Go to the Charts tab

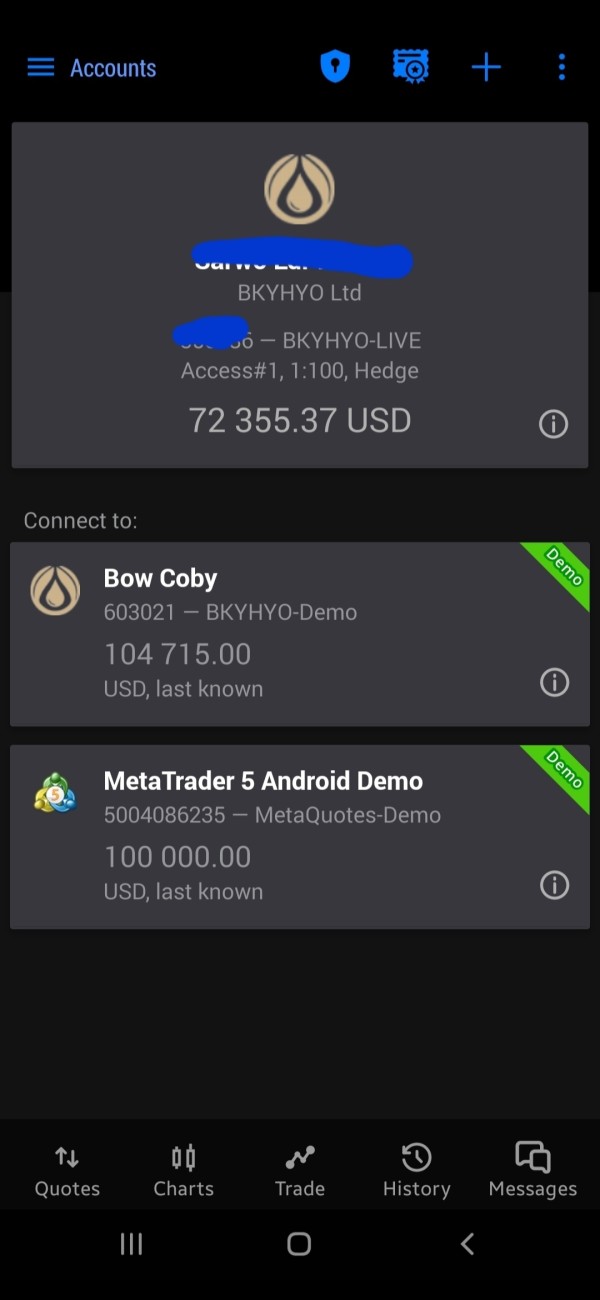[183, 1171]
